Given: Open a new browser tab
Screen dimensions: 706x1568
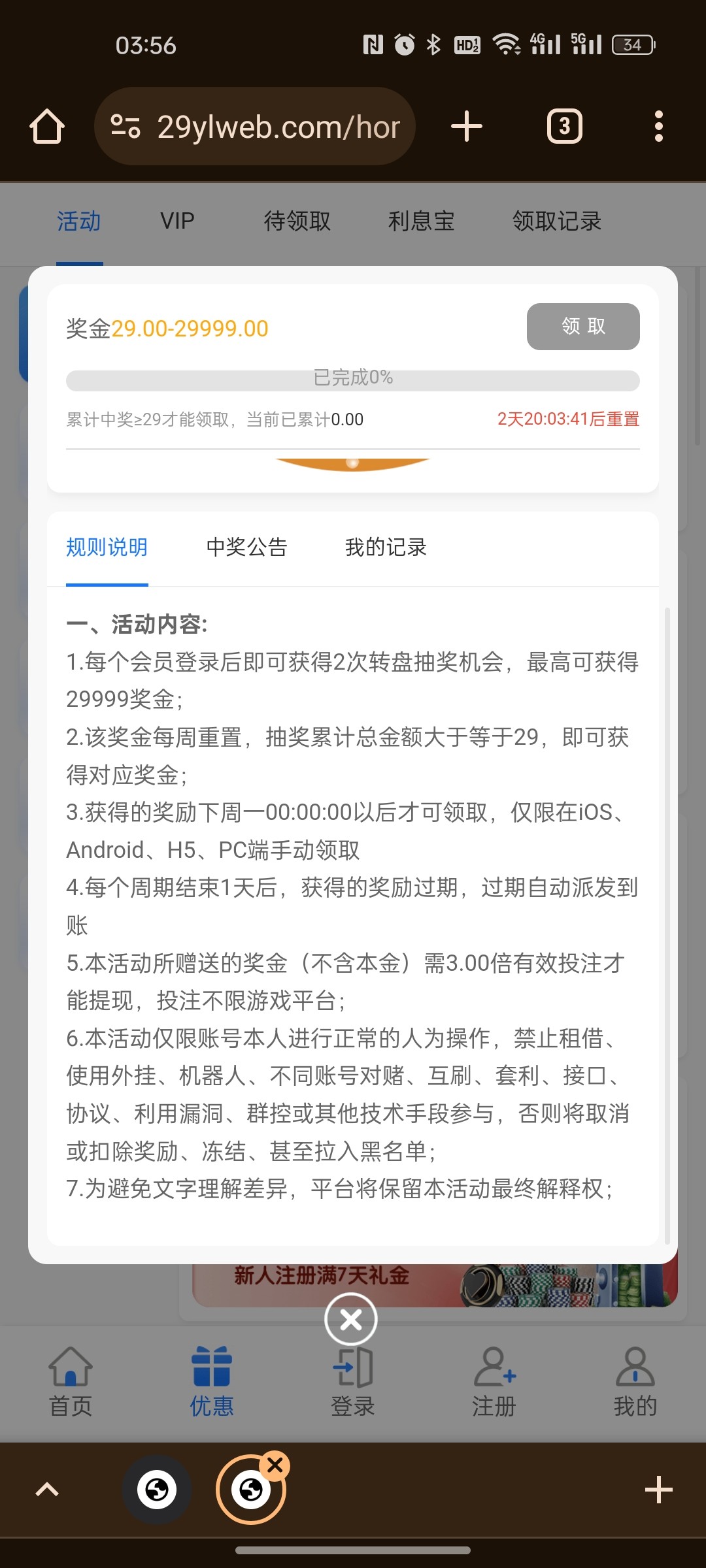Looking at the screenshot, I should click(467, 126).
